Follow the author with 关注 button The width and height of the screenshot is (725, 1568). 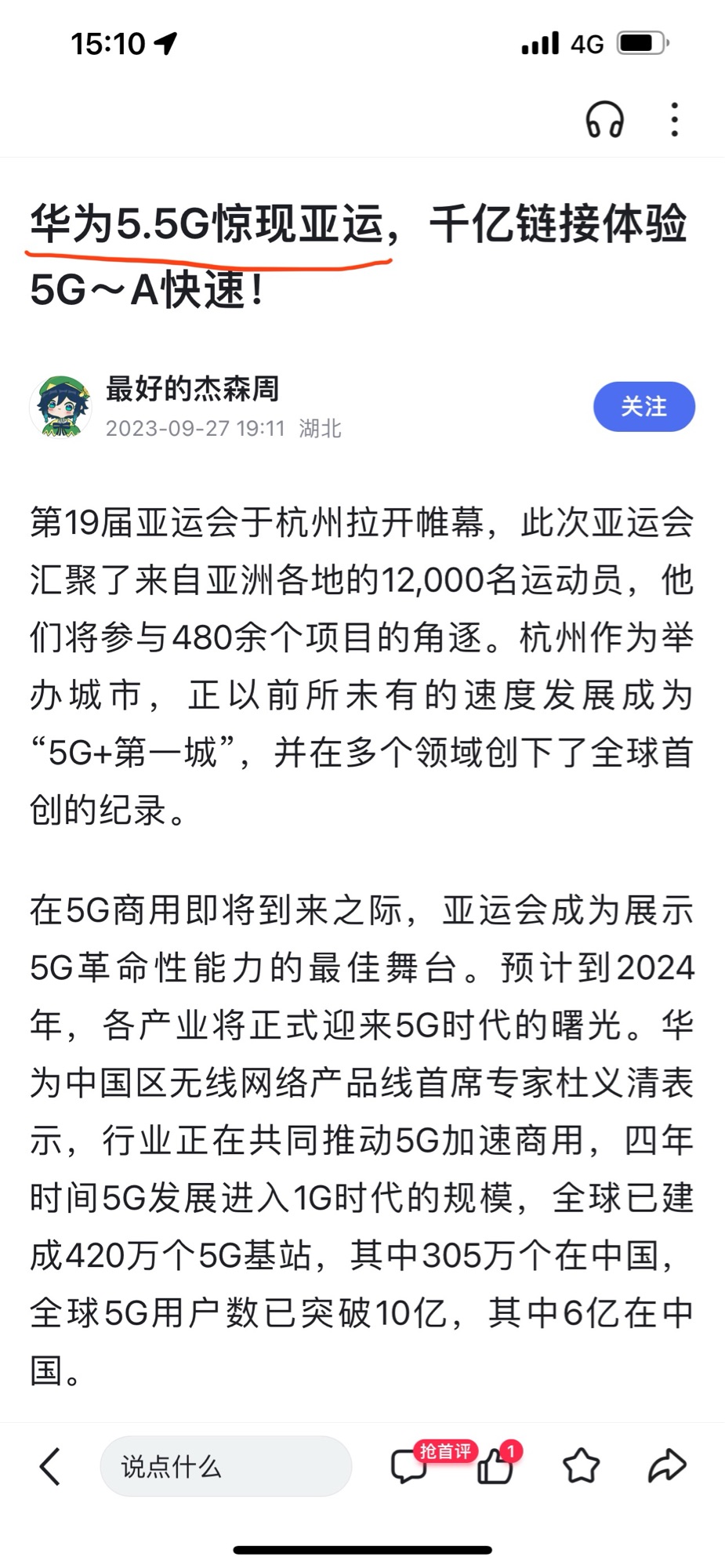(x=643, y=406)
